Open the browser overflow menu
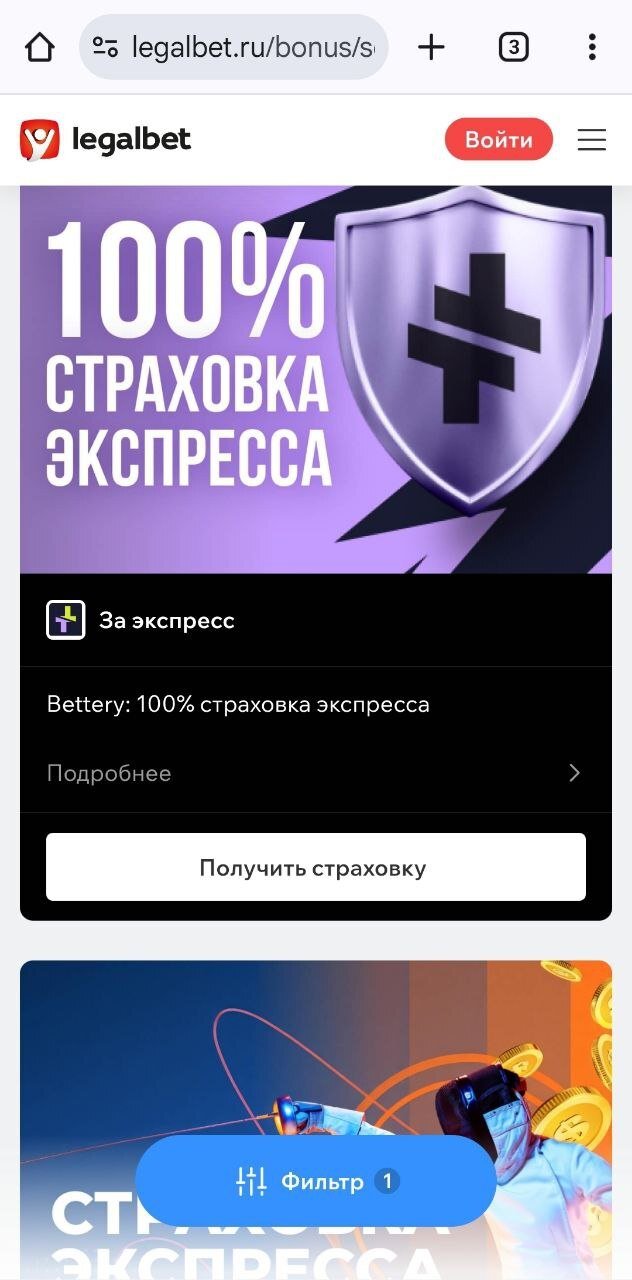632x1280 pixels. click(x=592, y=47)
